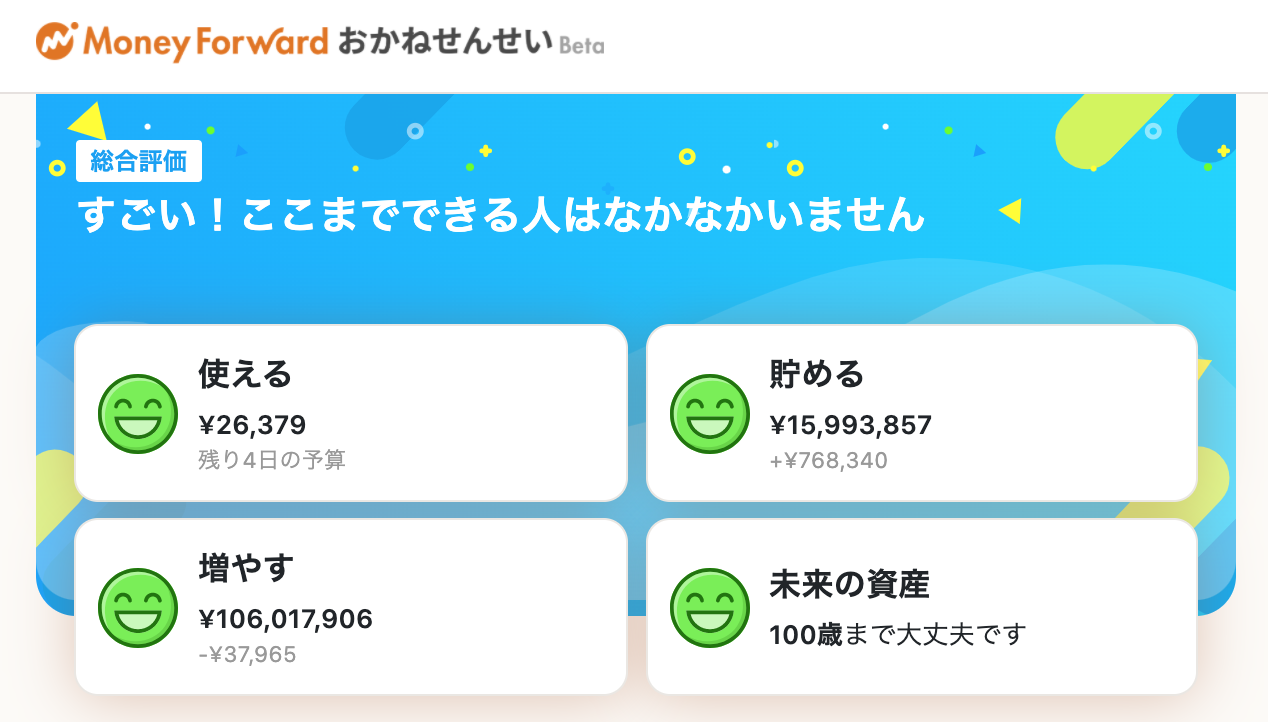
Task: Open the 使える budget card
Action: [x=350, y=413]
